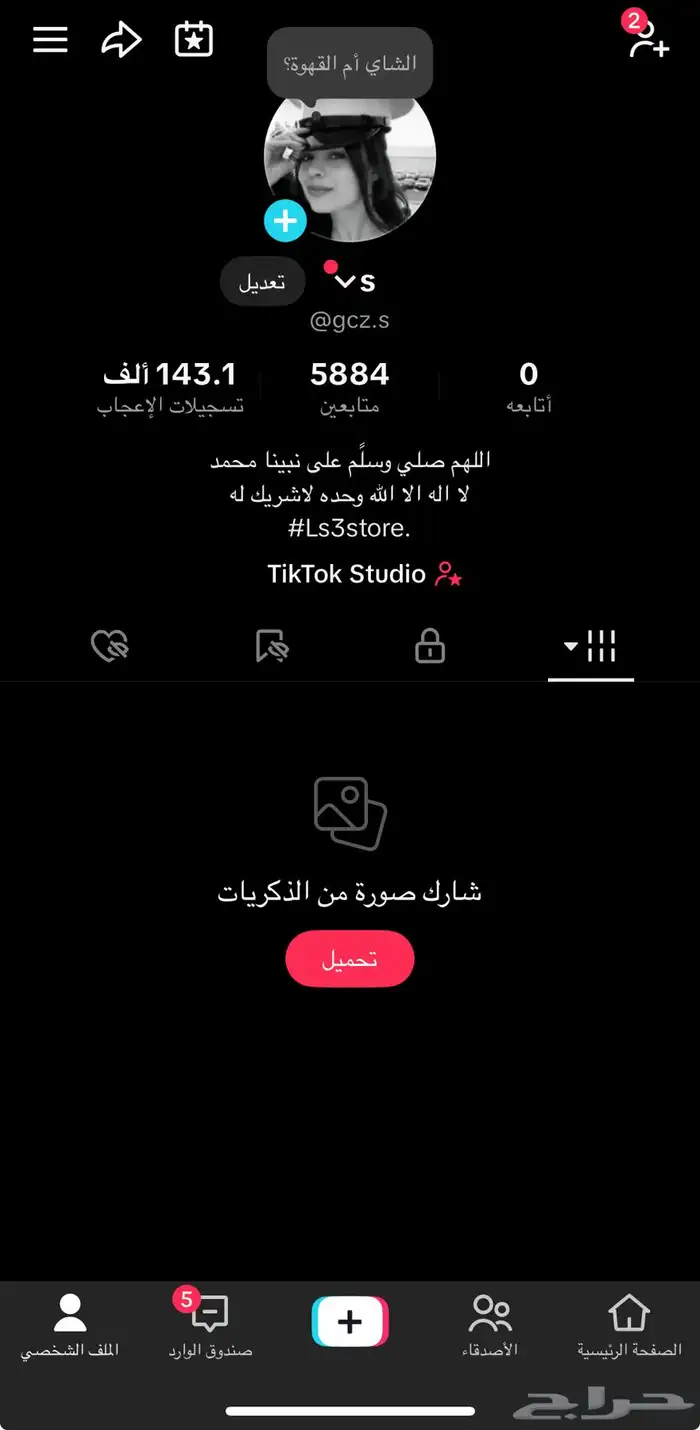Switch to the private videos lock tab
Image resolution: width=700 pixels, height=1430 pixels.
(429, 648)
